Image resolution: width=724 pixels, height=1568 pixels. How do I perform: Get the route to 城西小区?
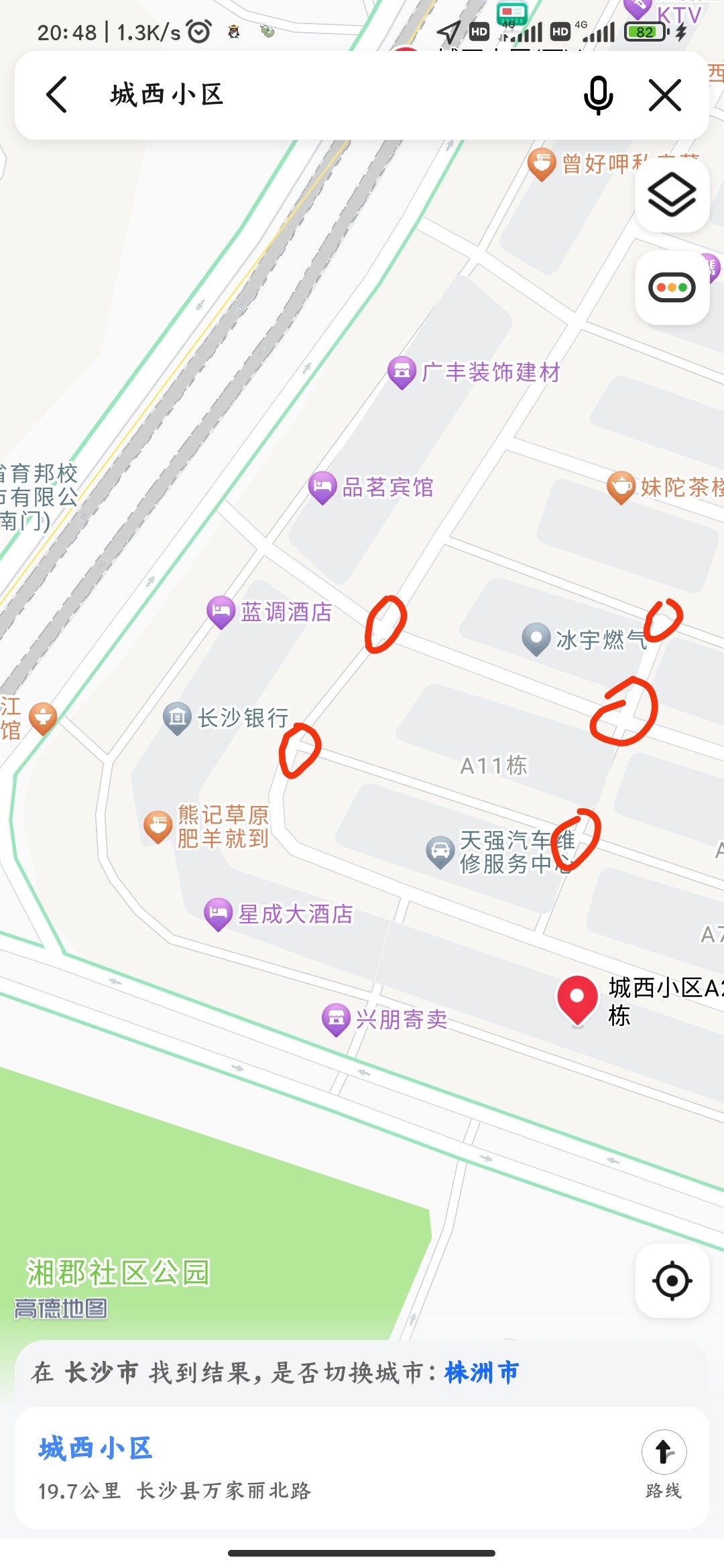click(x=664, y=1463)
